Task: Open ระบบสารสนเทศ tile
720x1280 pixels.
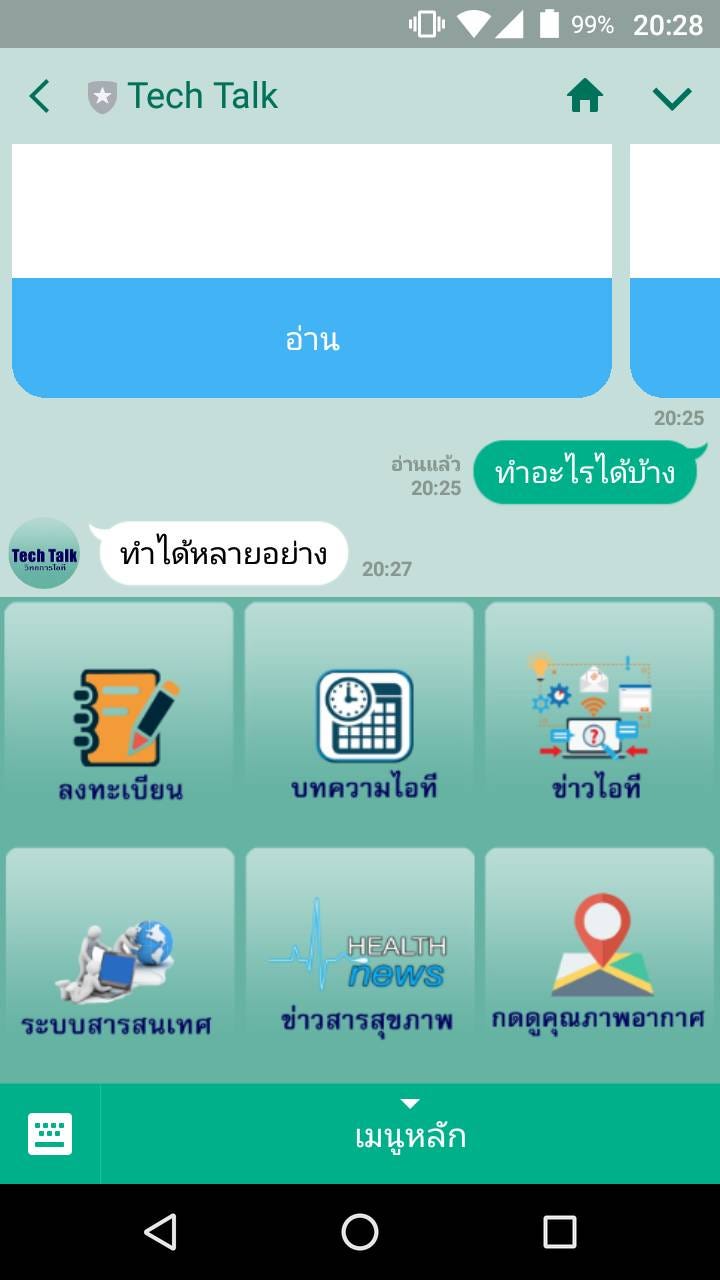Action: [x=120, y=962]
